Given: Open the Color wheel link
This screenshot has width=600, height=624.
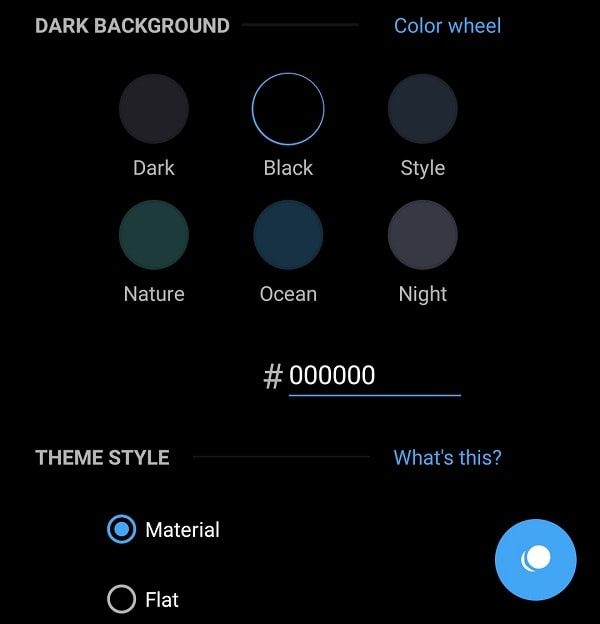Looking at the screenshot, I should coord(447,26).
